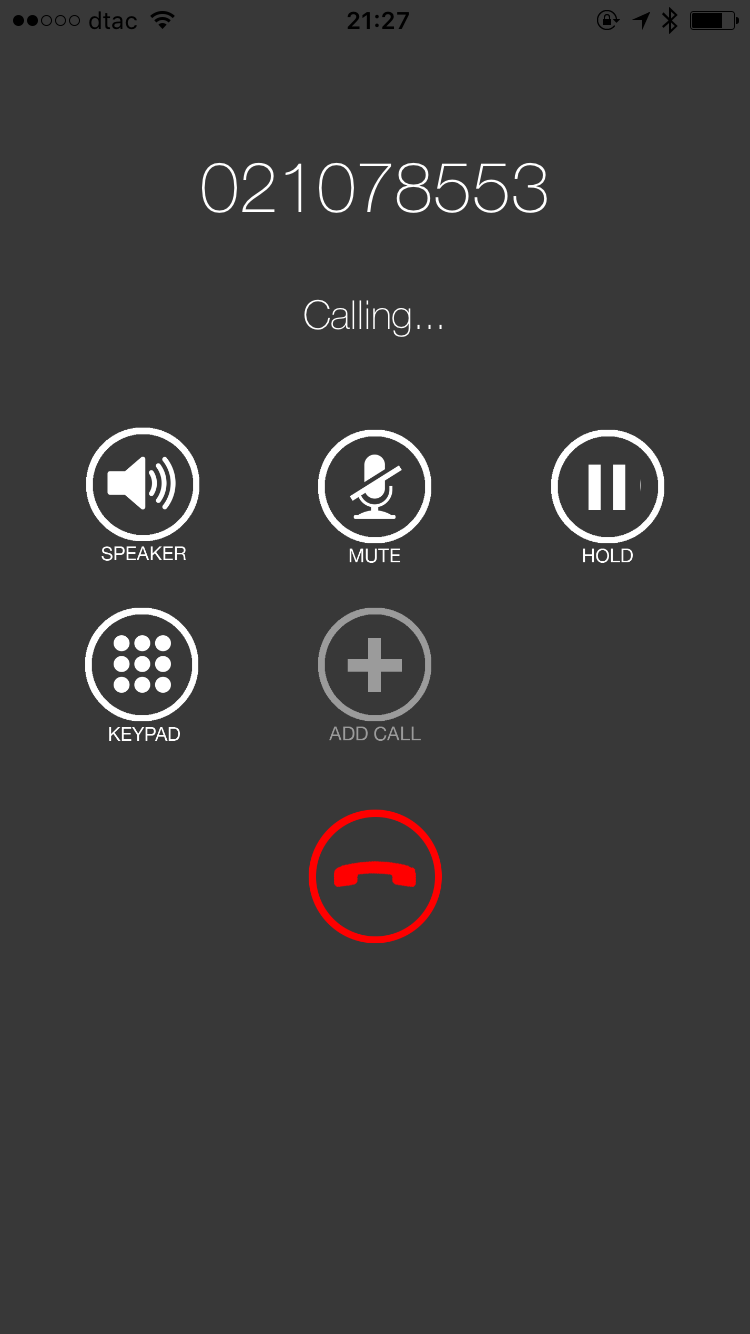
Task: Open the dial keypad
Action: [142, 664]
